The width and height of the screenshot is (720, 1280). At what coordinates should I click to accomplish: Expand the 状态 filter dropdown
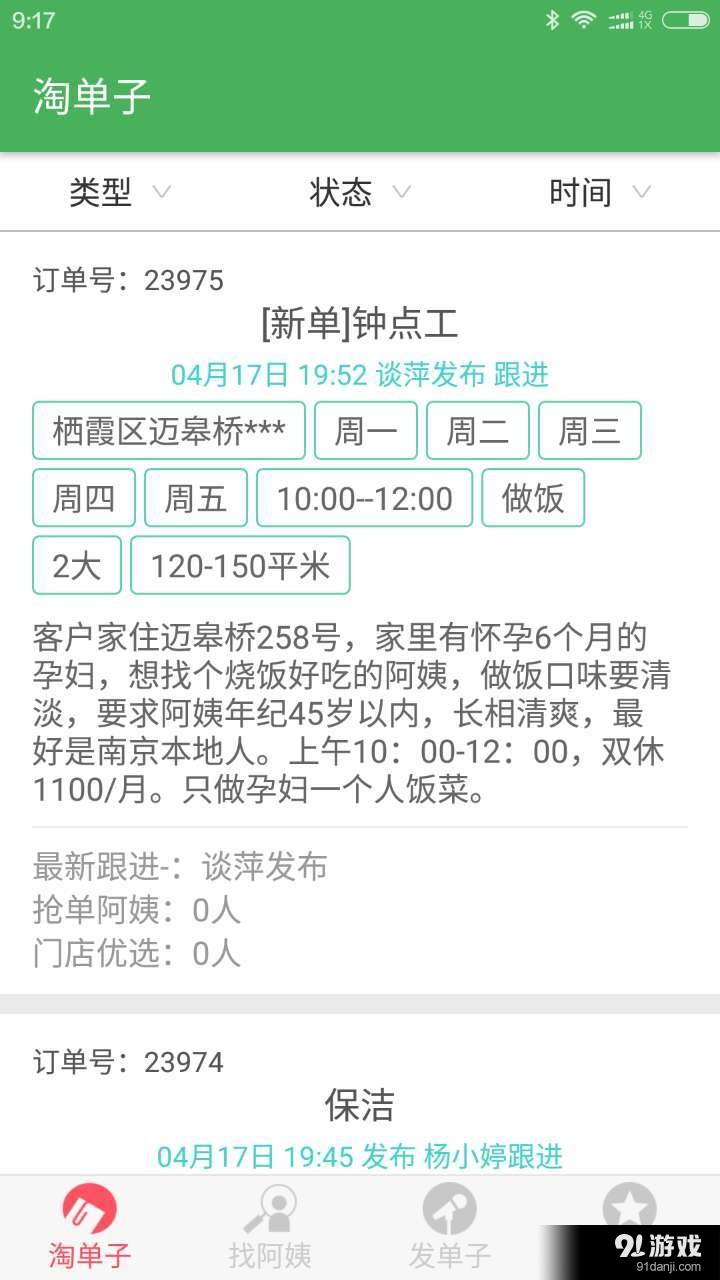360,193
